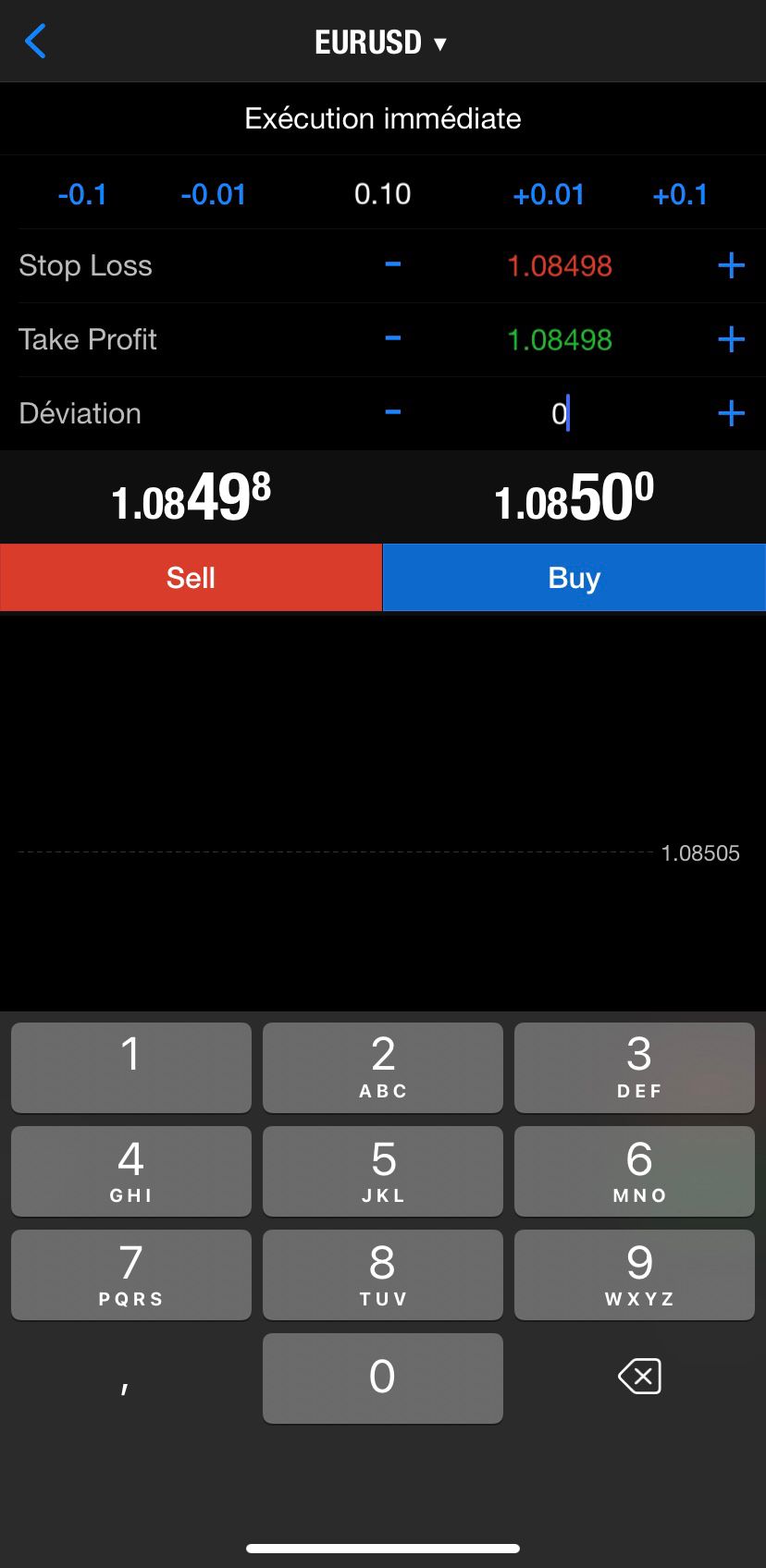Increase Take Profit using the plus icon
This screenshot has width=766, height=1568.
[730, 338]
